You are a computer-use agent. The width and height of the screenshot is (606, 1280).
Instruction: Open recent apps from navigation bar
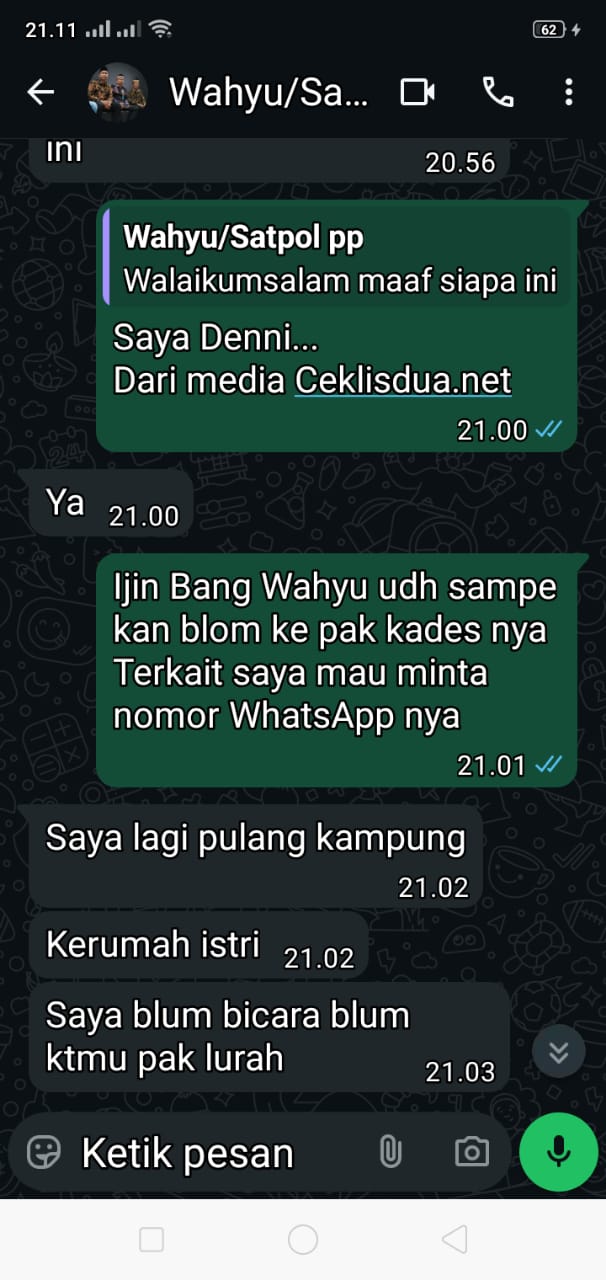click(151, 1240)
